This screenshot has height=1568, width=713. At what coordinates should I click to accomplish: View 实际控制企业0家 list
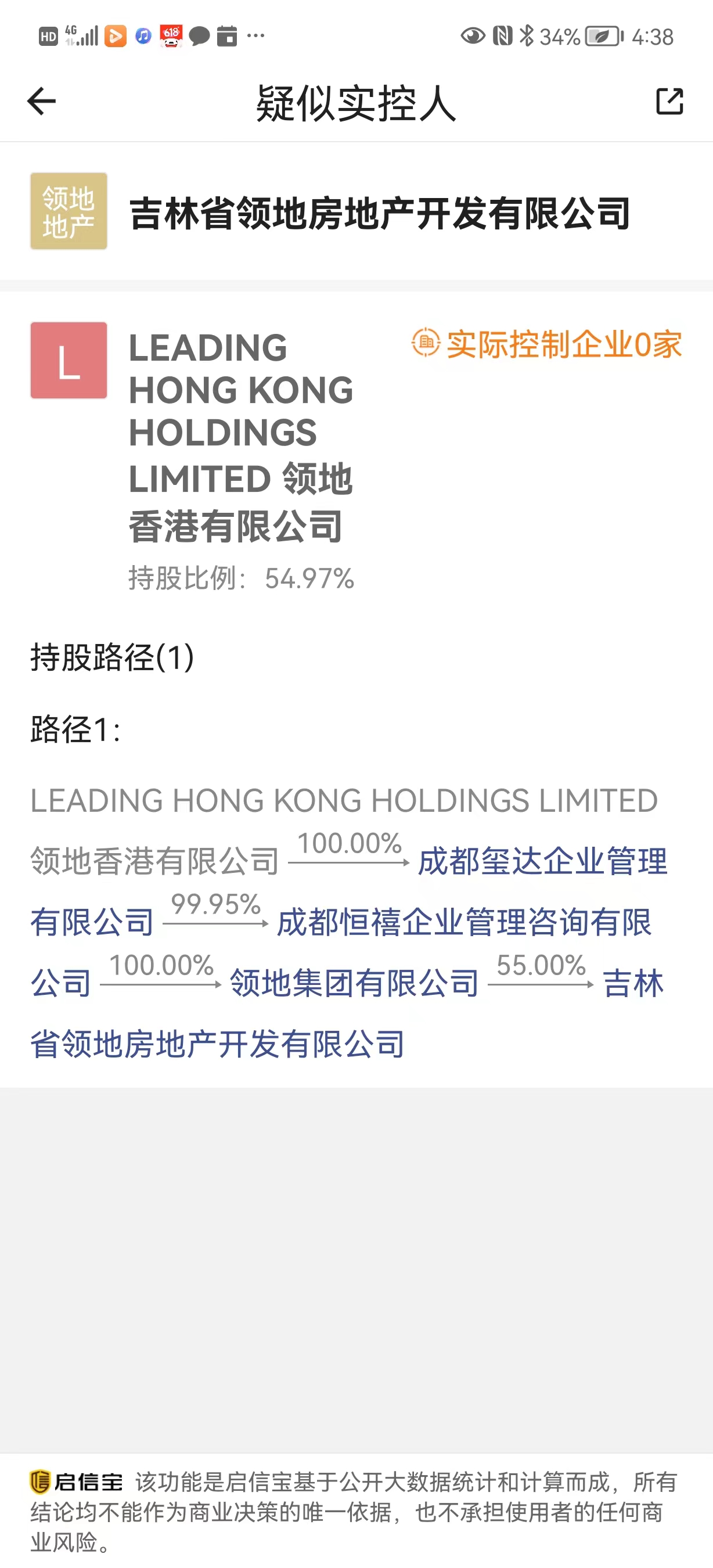click(x=547, y=344)
